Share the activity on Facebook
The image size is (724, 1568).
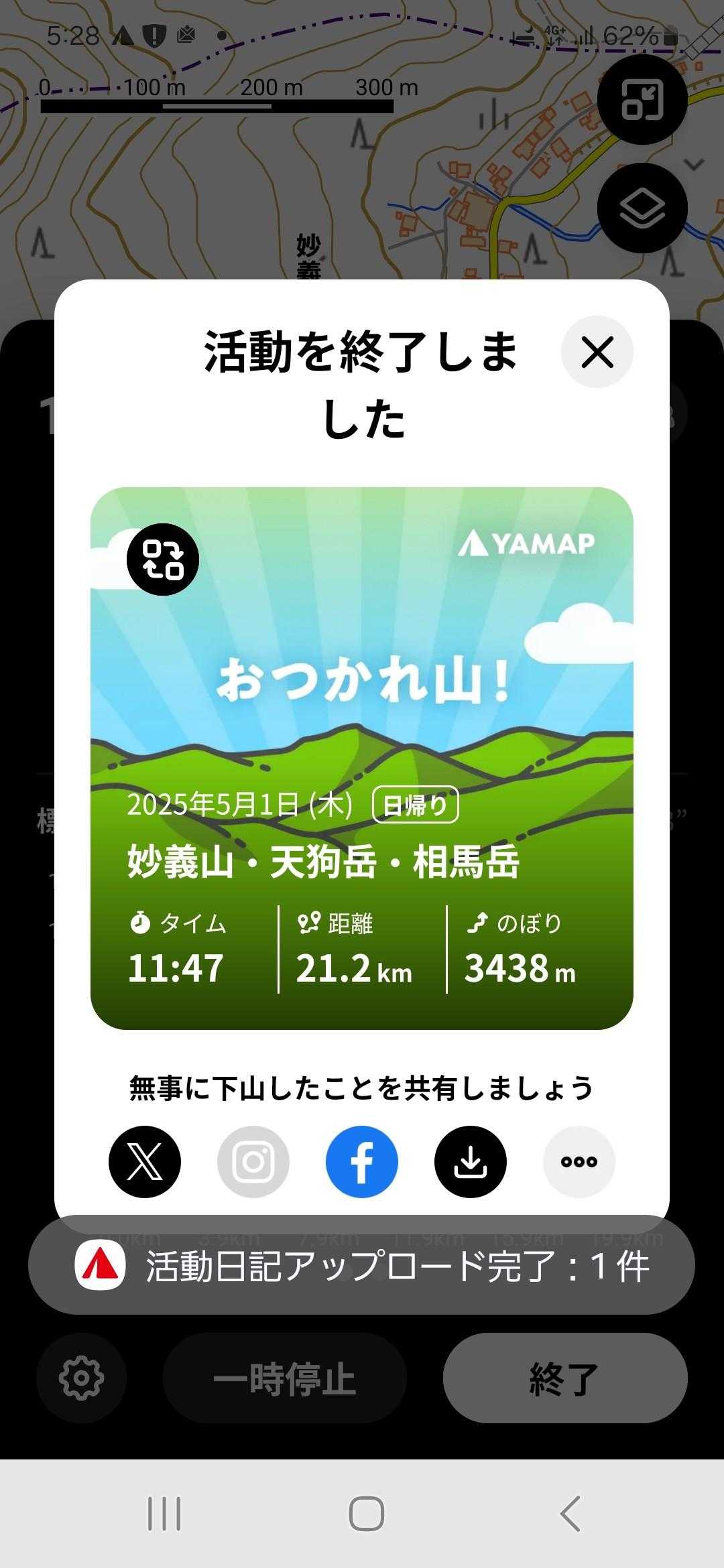362,1162
